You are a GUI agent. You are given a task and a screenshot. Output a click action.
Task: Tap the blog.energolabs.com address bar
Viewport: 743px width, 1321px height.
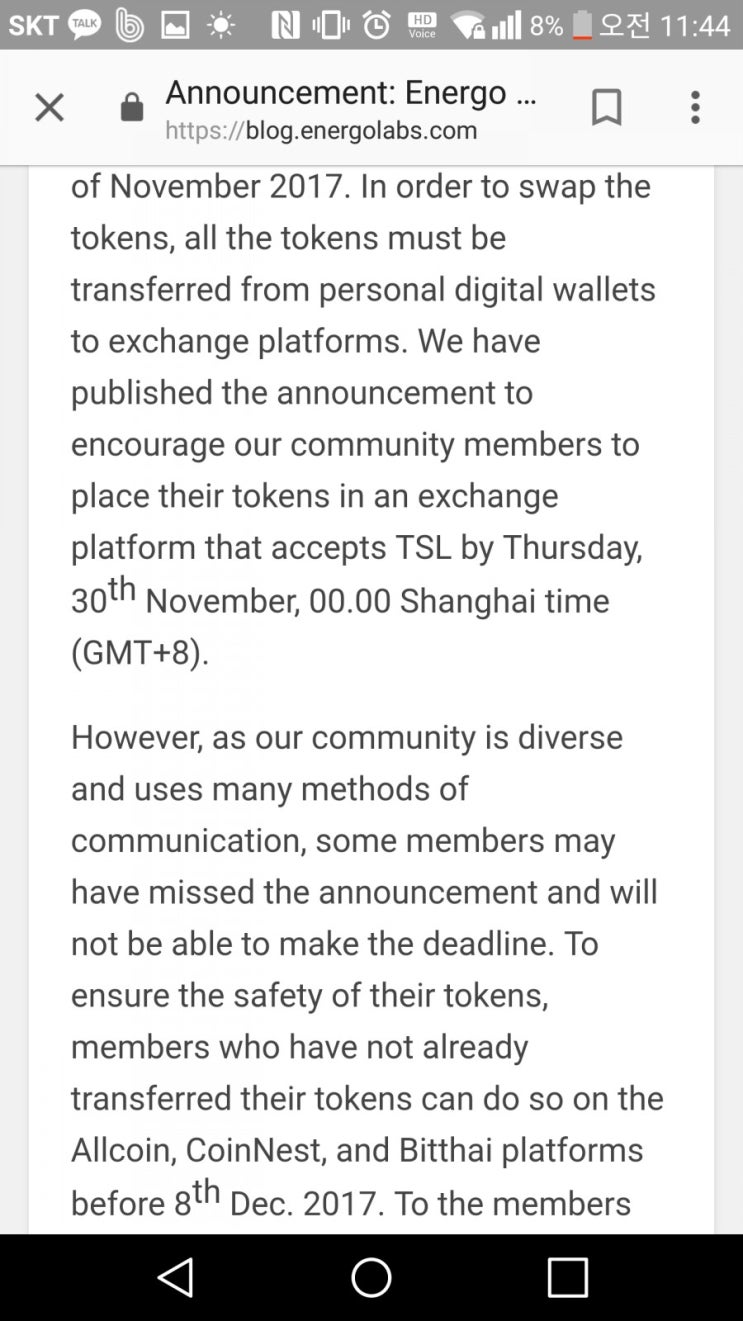[x=350, y=110]
